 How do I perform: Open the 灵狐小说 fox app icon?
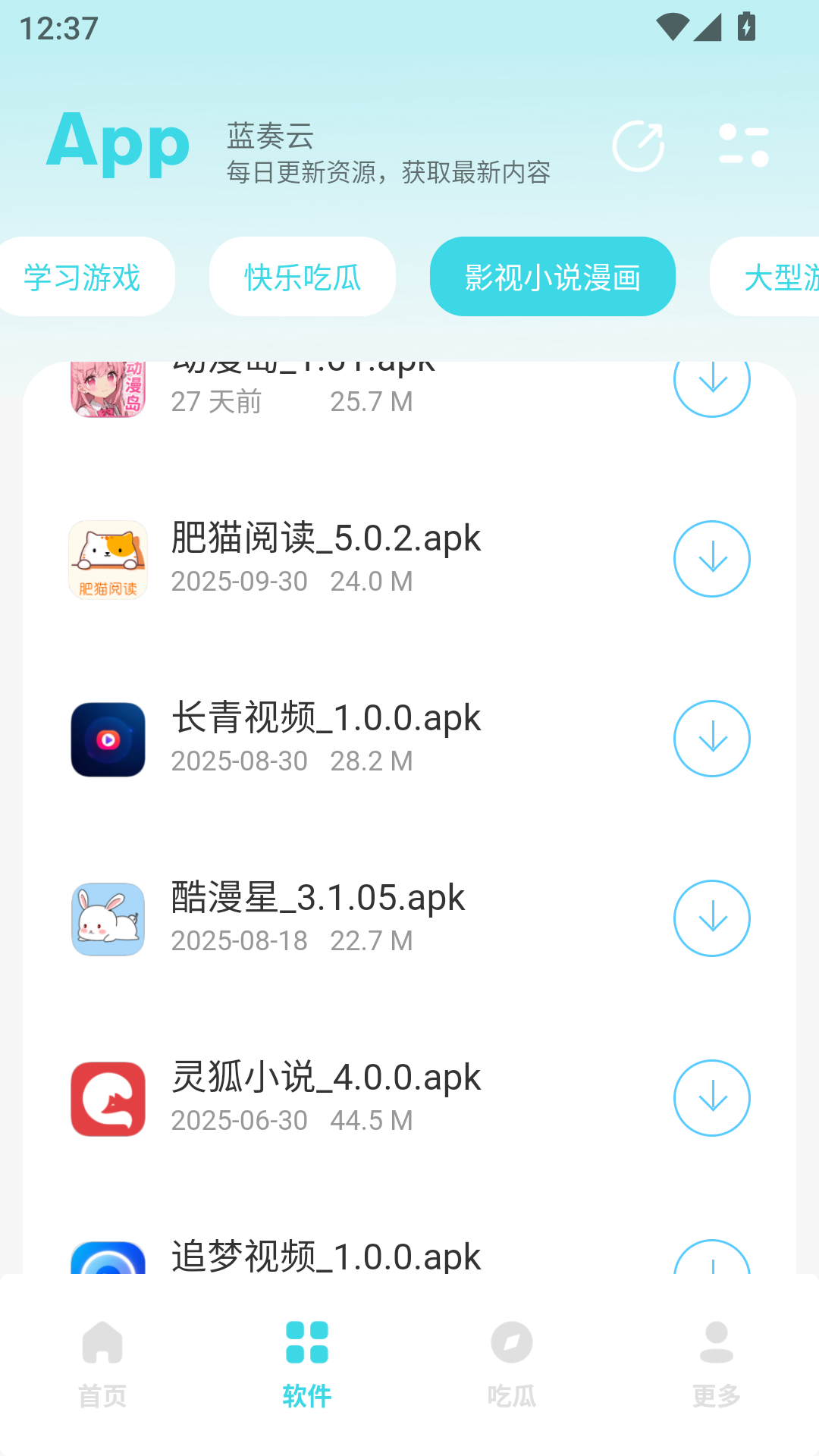pos(108,1097)
